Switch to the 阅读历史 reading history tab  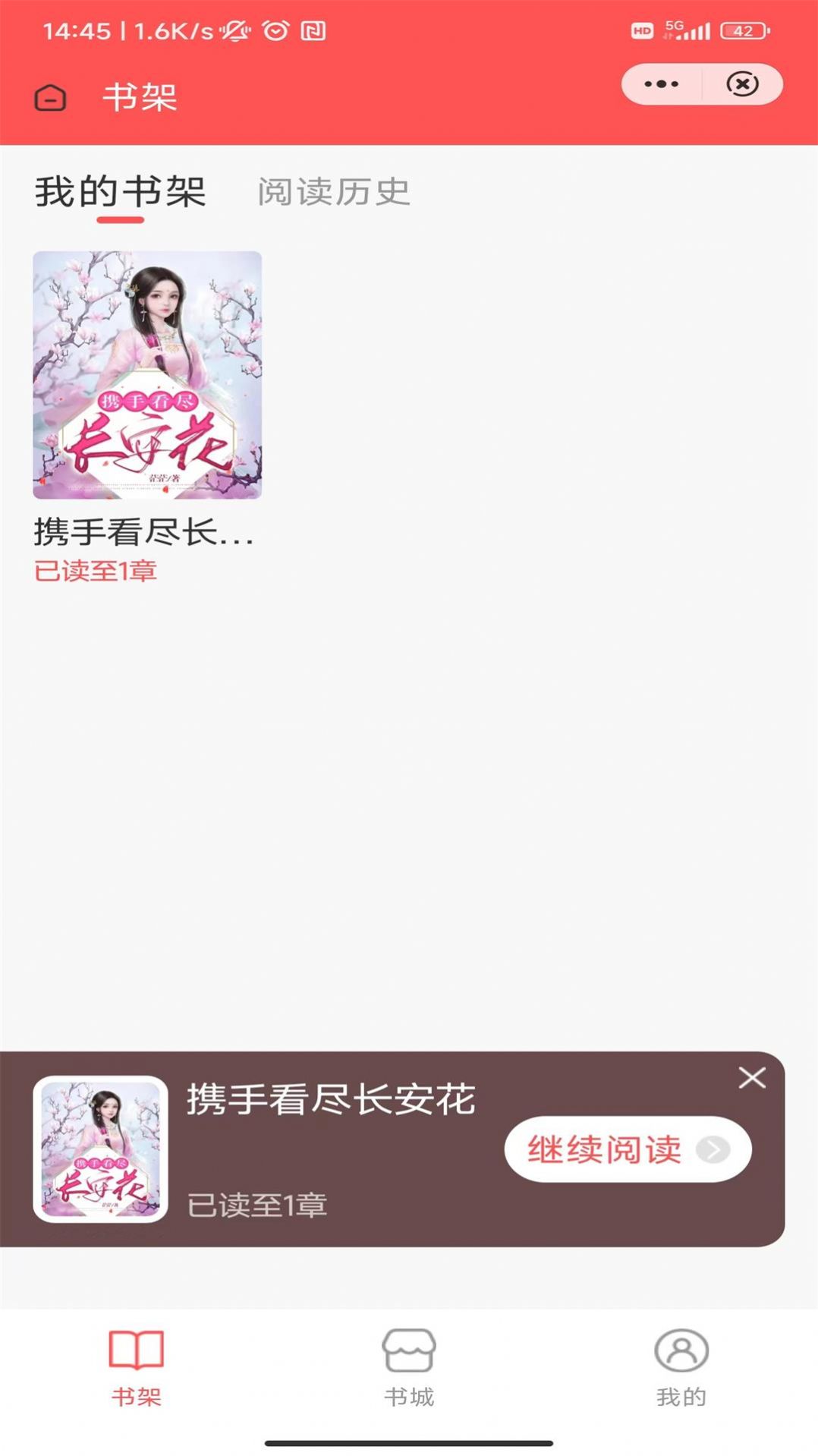click(x=335, y=192)
